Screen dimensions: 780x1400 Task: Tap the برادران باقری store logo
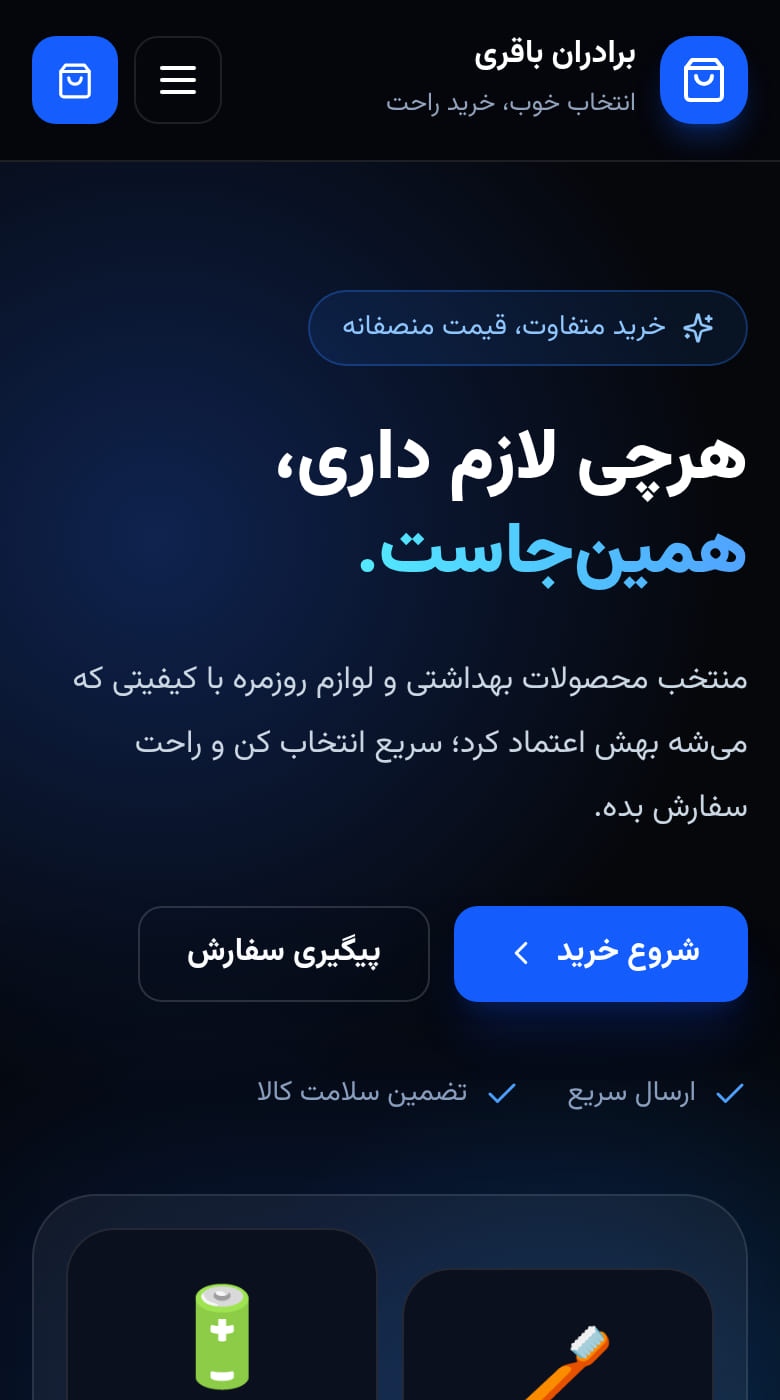tap(704, 80)
